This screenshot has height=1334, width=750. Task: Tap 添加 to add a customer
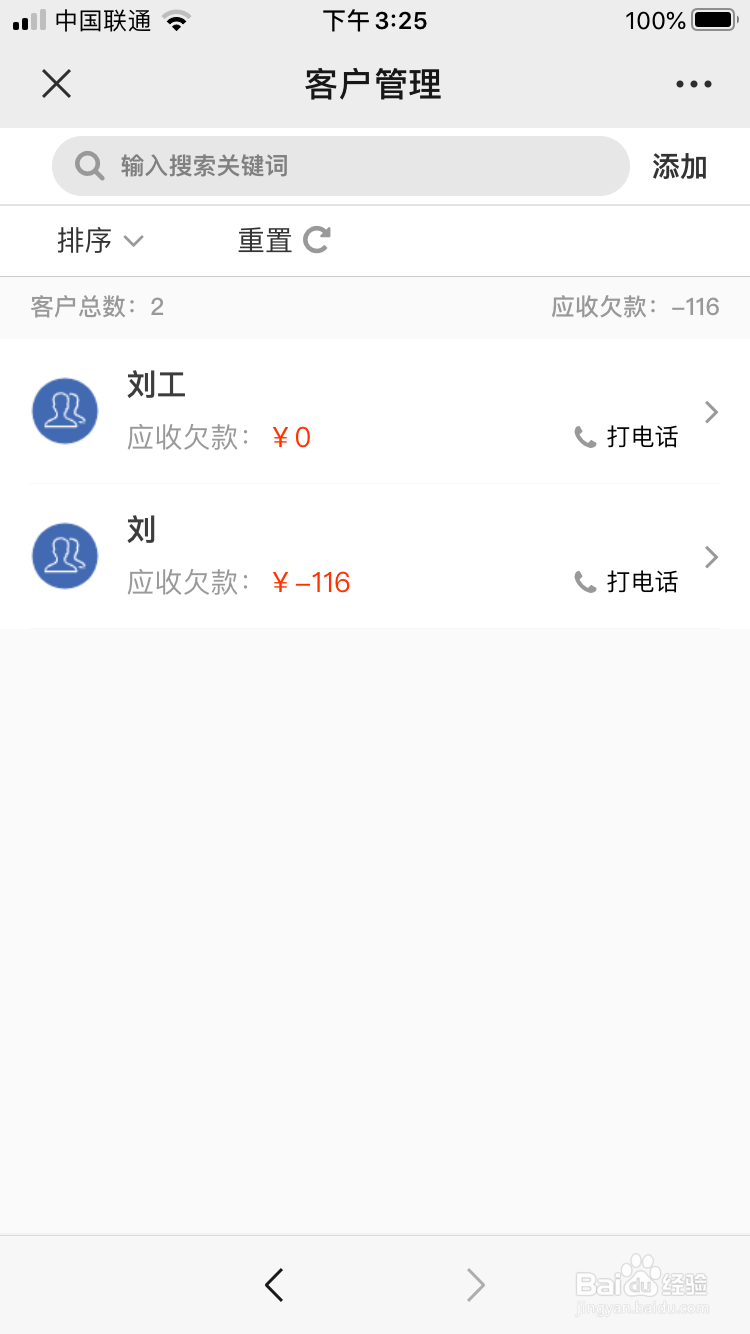[679, 167]
